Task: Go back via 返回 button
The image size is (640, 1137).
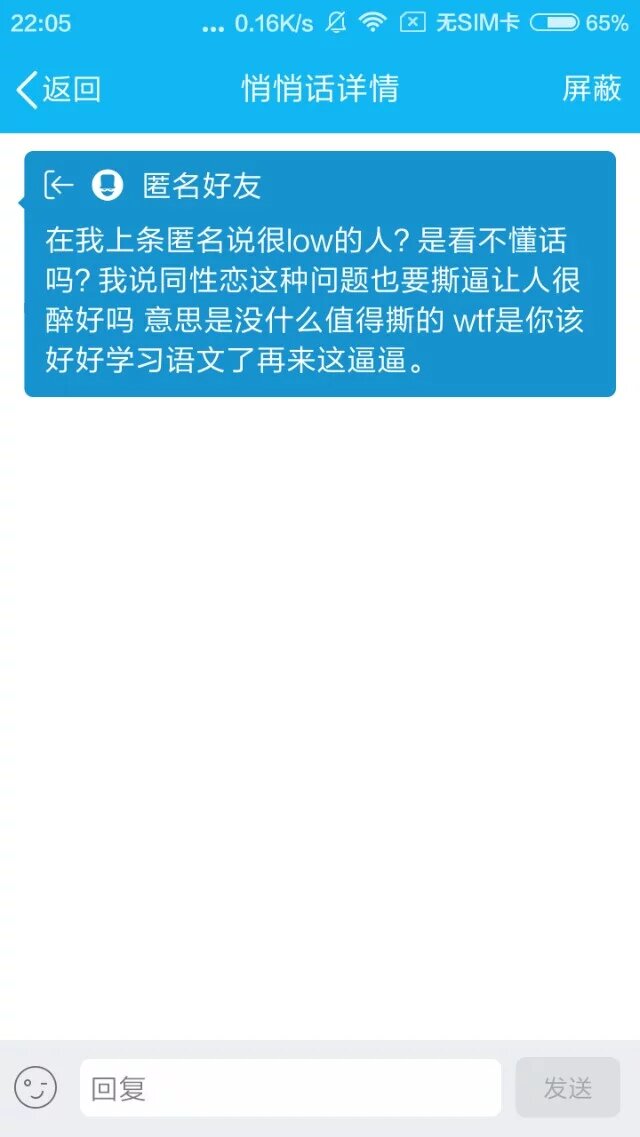Action: pos(58,89)
